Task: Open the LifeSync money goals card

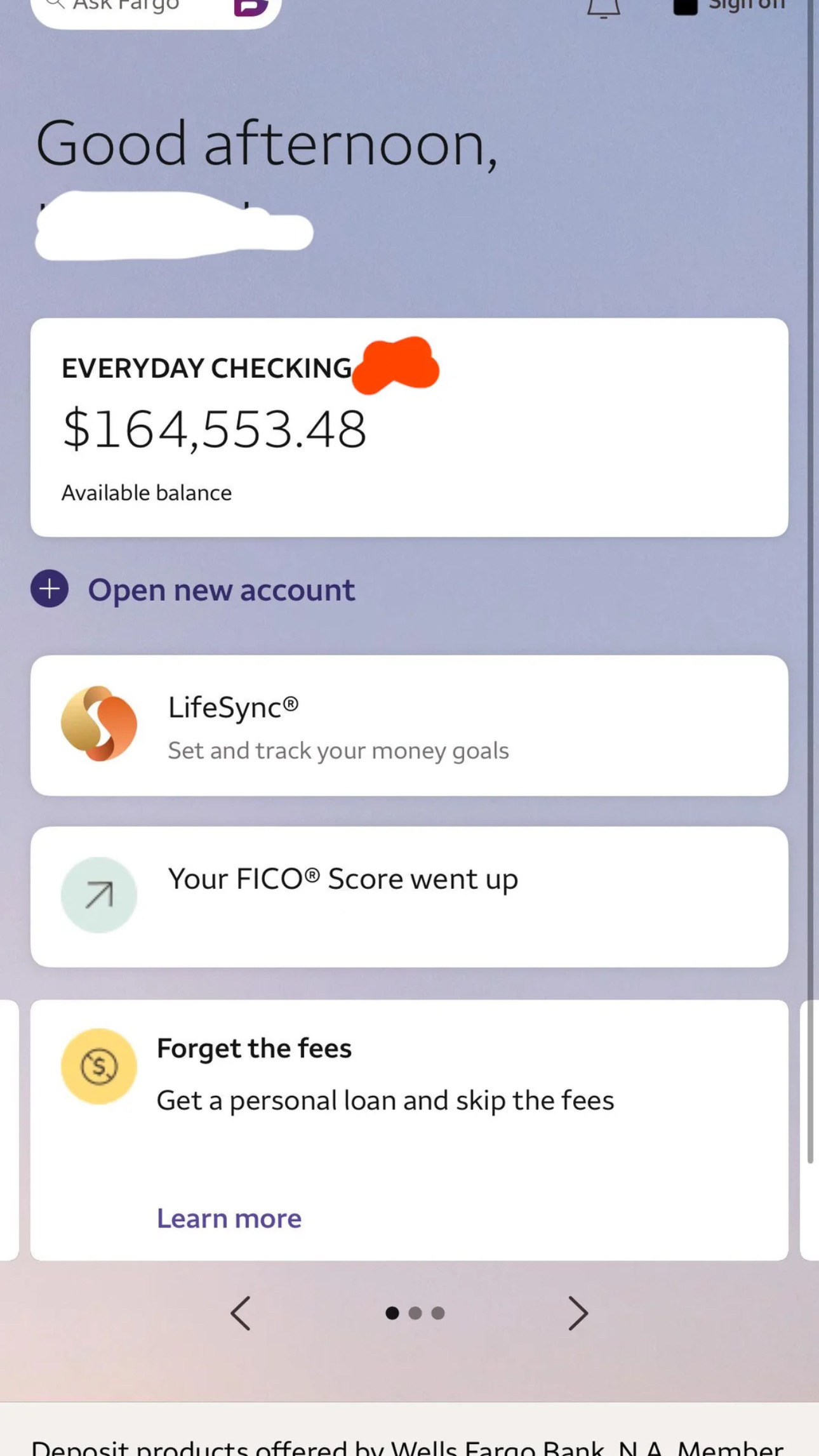Action: pos(409,726)
